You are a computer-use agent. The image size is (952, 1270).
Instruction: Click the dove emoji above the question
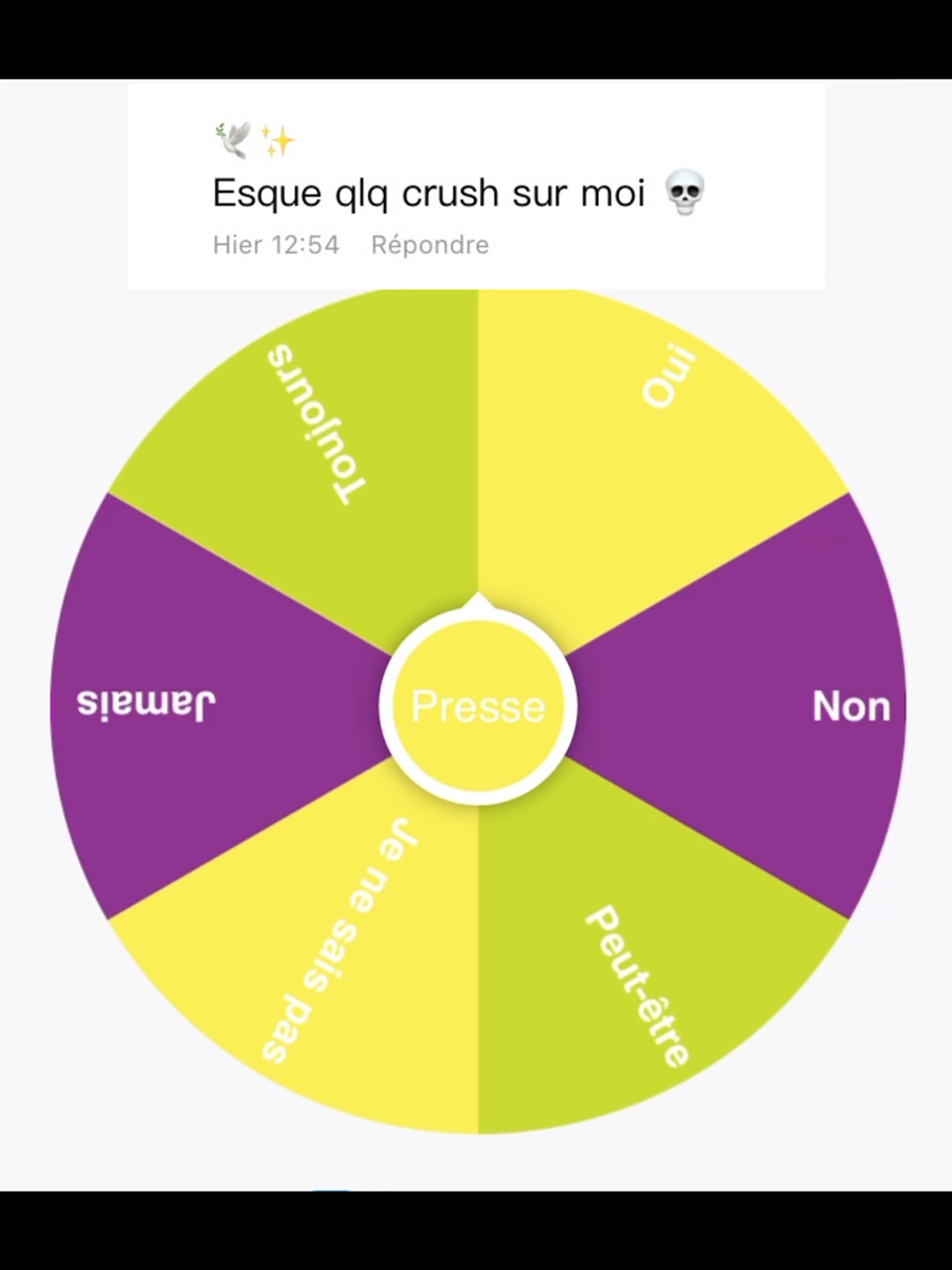coord(234,140)
